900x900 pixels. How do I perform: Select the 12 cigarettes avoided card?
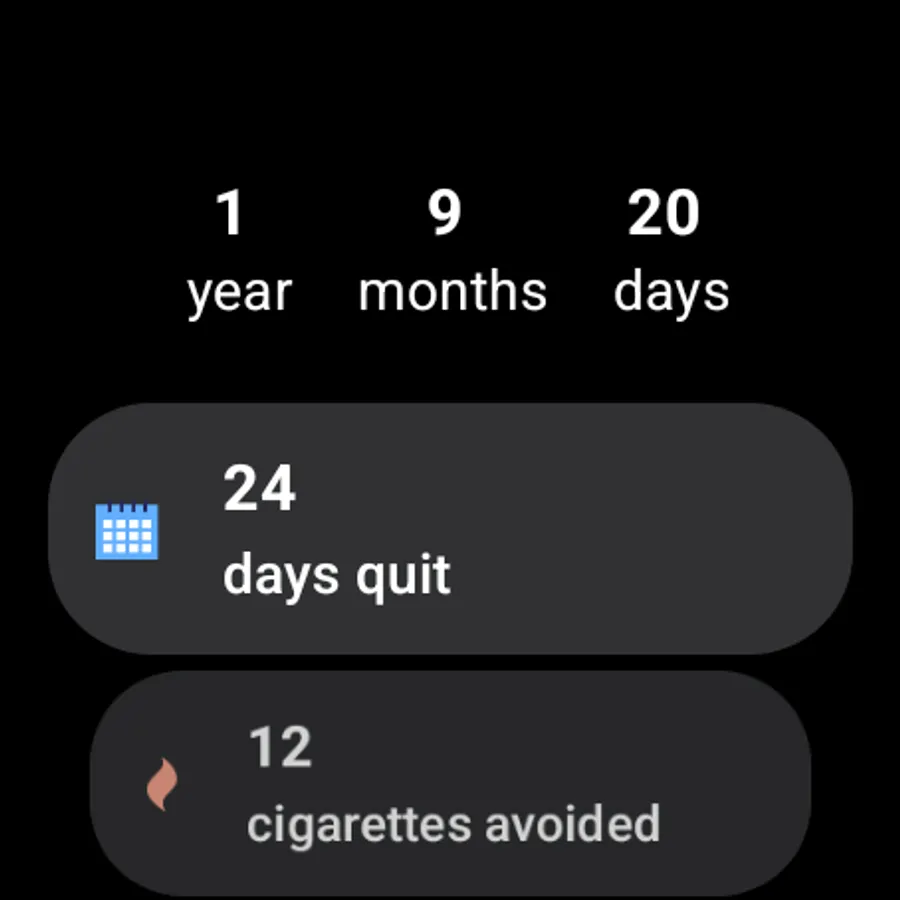[450, 784]
